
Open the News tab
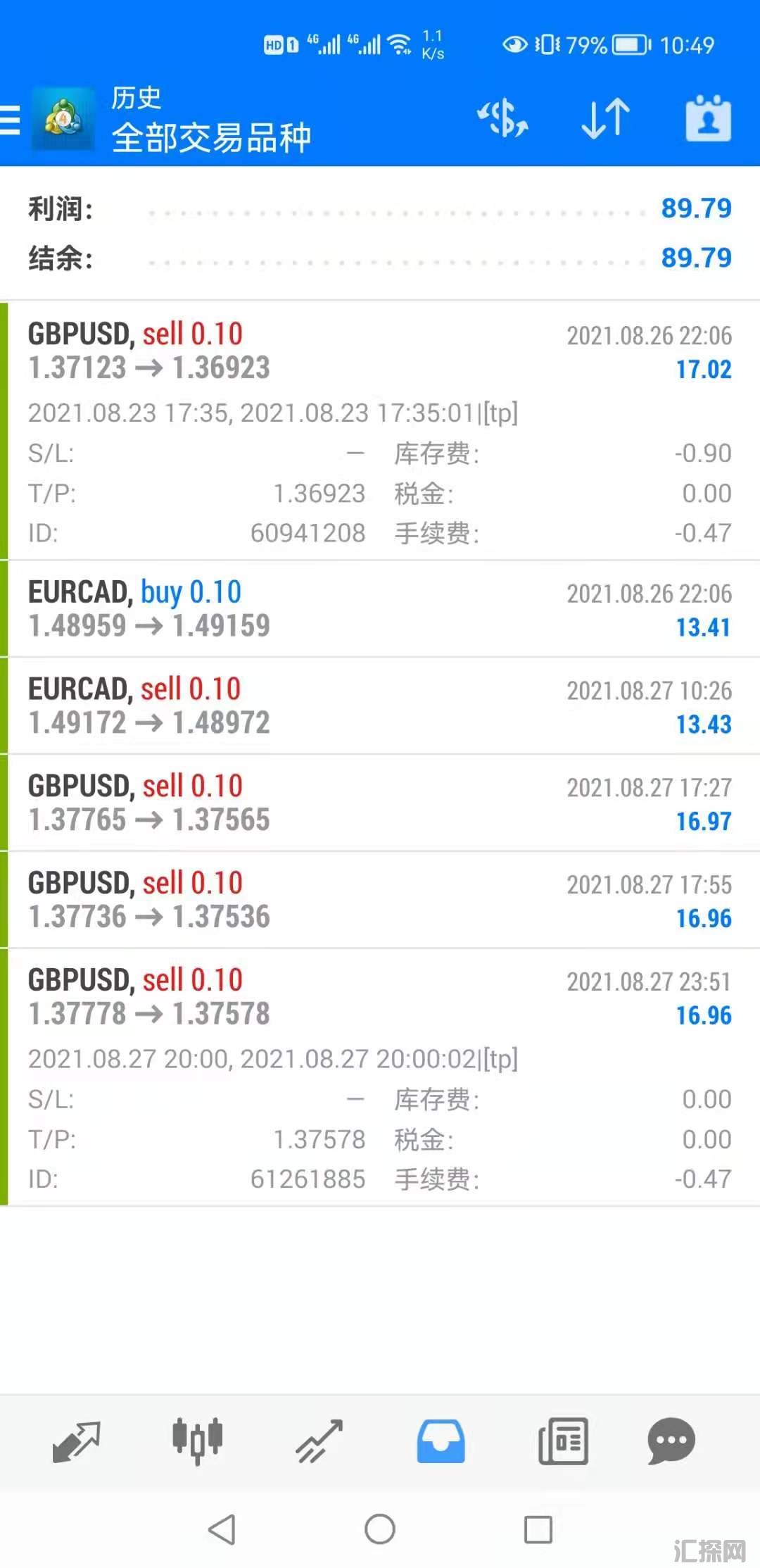[563, 1441]
